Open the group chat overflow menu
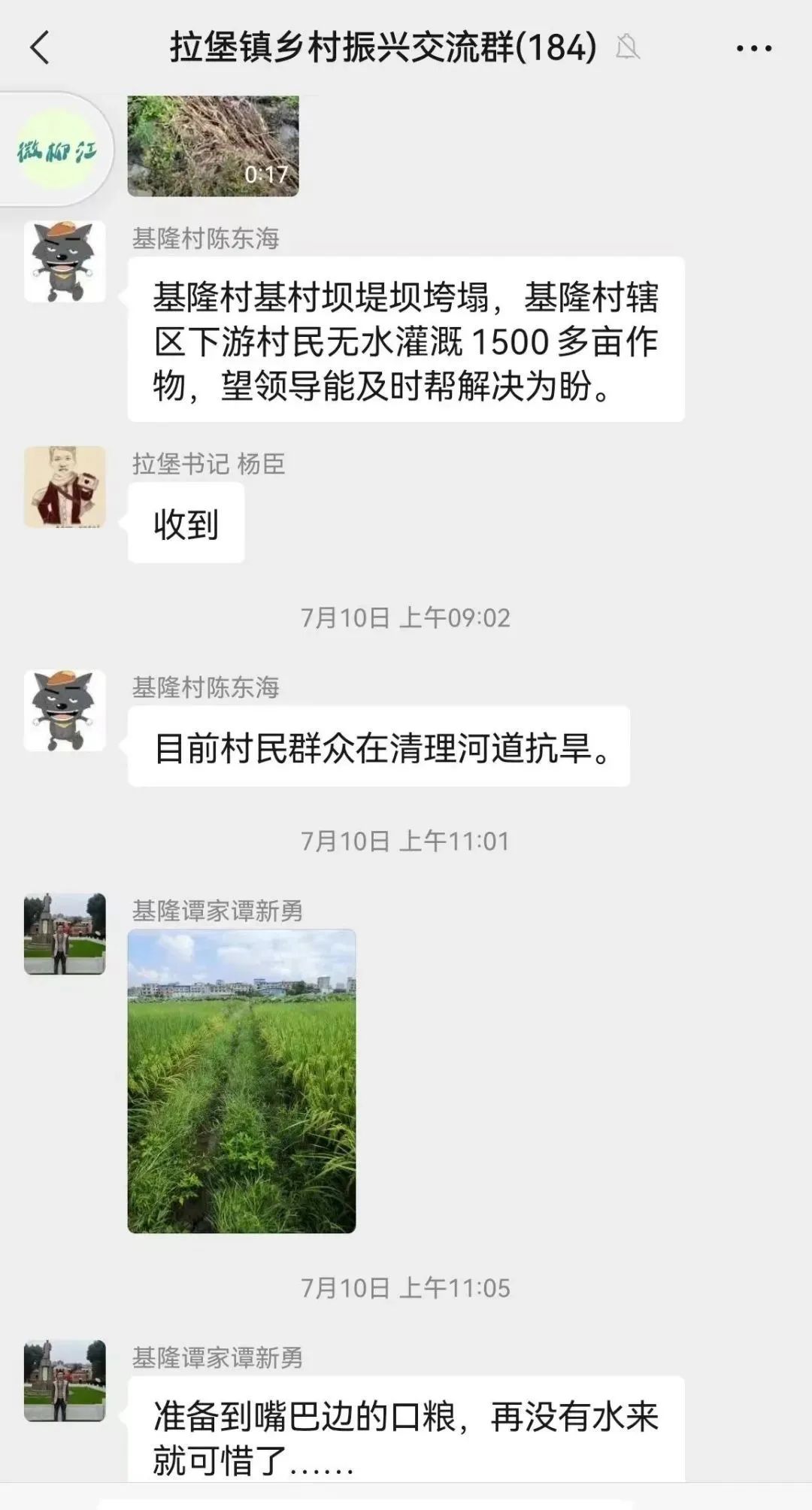The height and width of the screenshot is (1510, 812). (x=753, y=49)
